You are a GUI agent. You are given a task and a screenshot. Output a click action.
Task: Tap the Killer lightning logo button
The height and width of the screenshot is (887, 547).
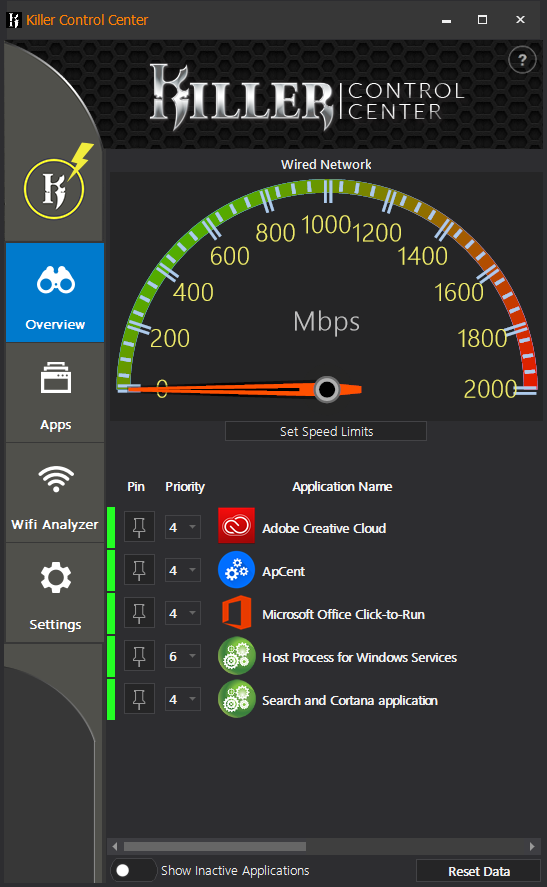tap(57, 182)
